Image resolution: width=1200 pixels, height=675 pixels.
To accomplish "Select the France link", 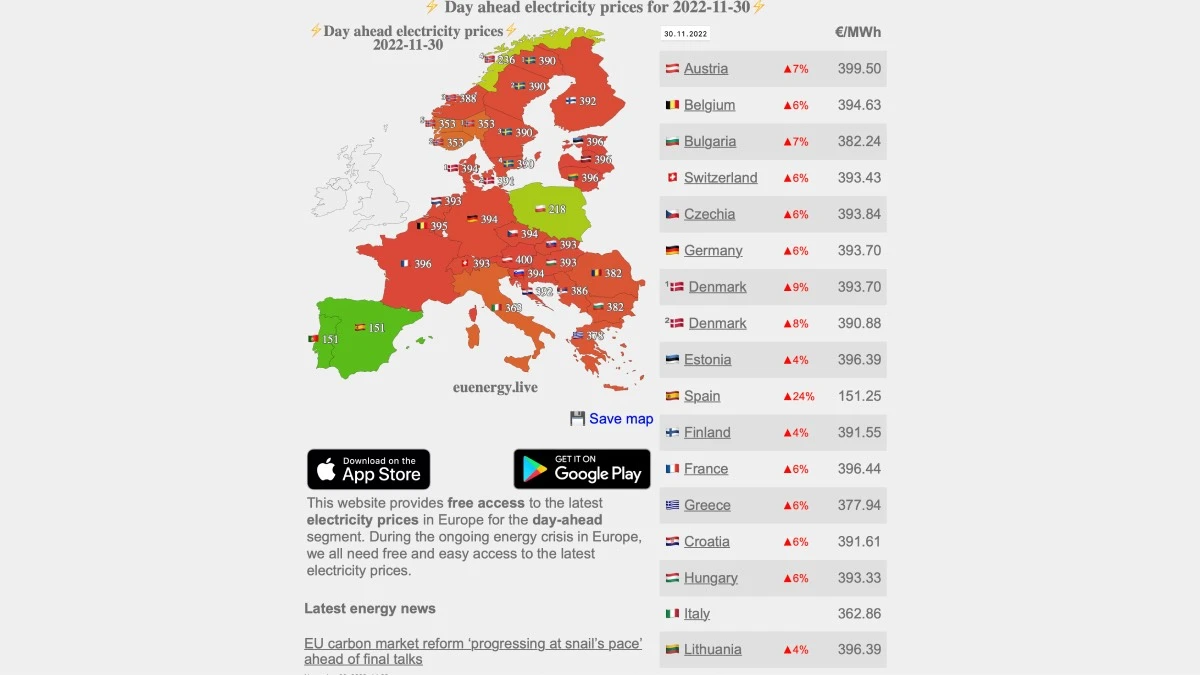I will [x=705, y=469].
